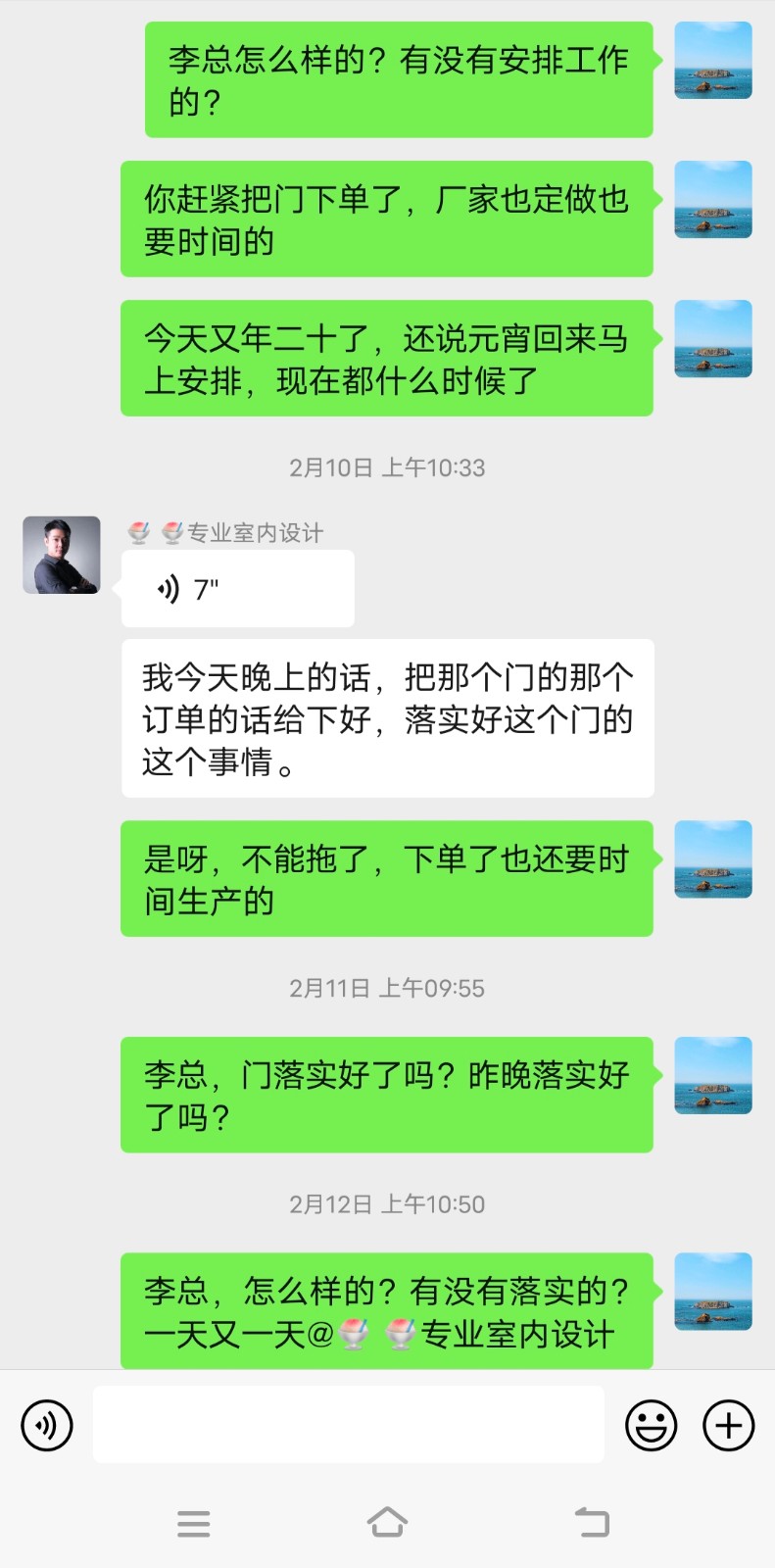Image resolution: width=775 pixels, height=1568 pixels.
Task: Open profile of 专业室内设计 via avatar
Action: tap(62, 556)
